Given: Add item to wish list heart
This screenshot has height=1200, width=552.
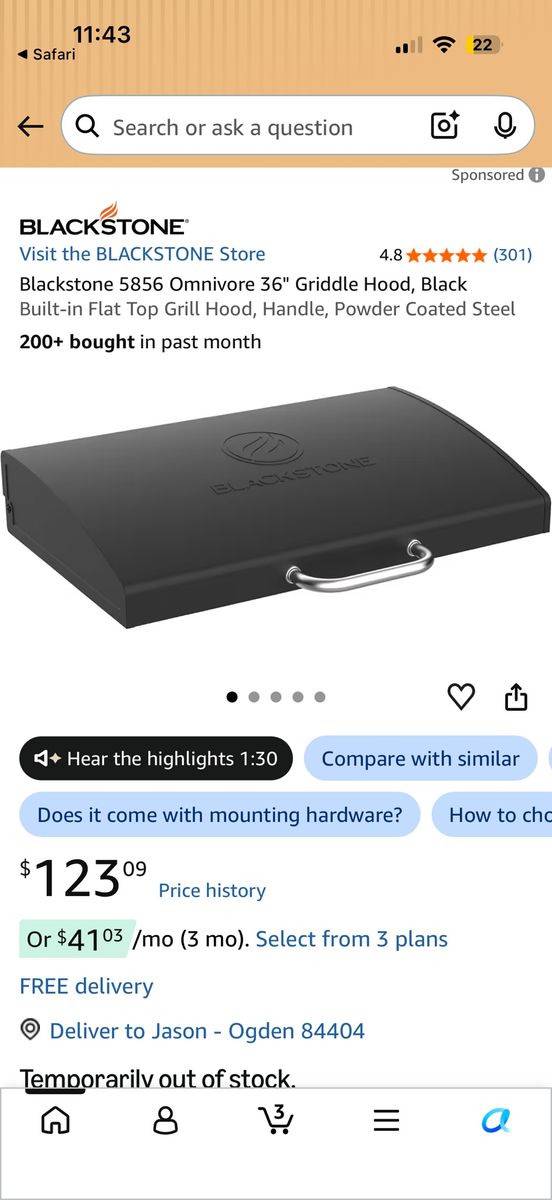Looking at the screenshot, I should click(461, 697).
